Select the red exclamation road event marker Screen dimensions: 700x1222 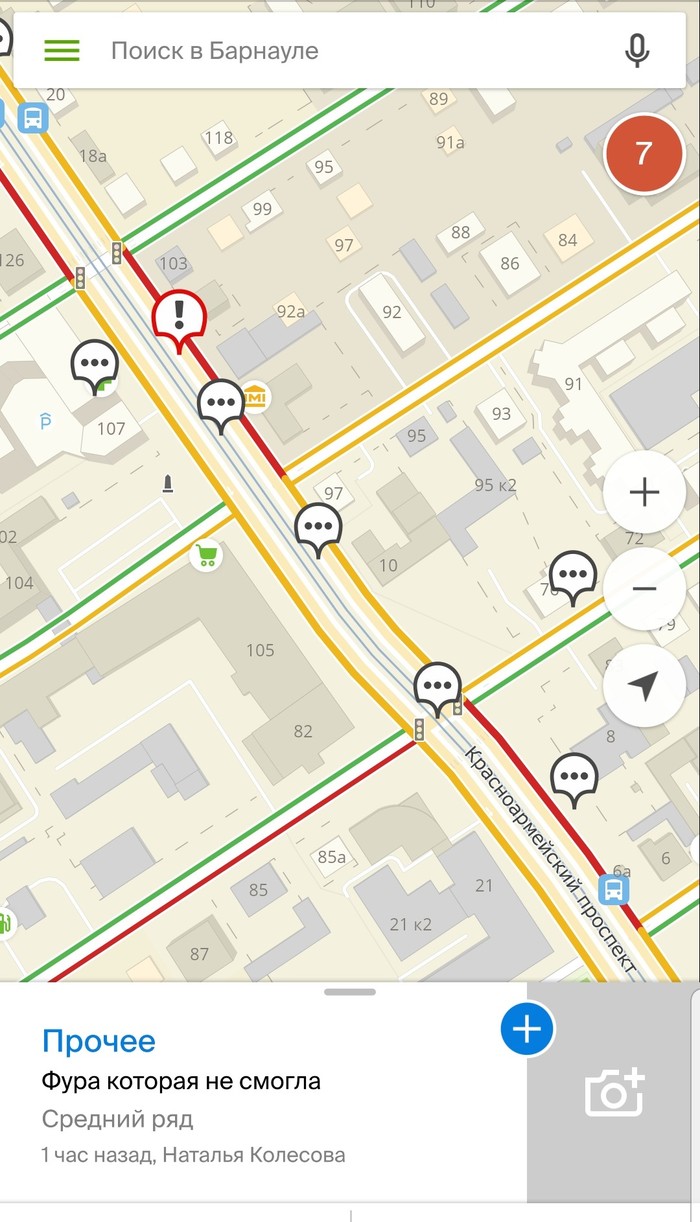coord(179,317)
